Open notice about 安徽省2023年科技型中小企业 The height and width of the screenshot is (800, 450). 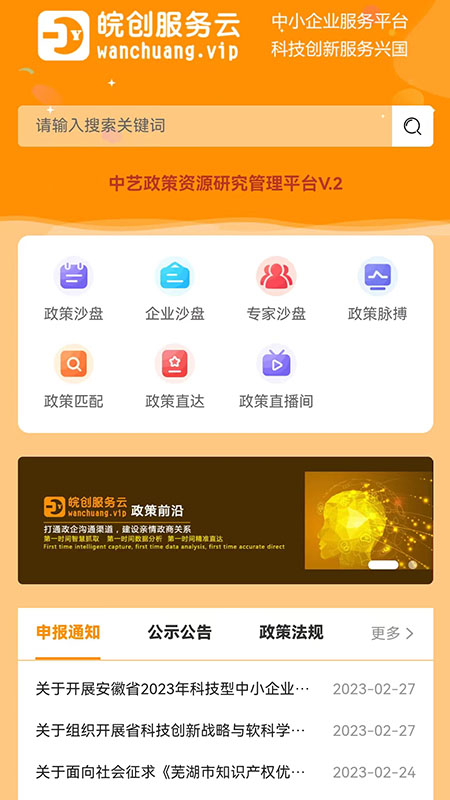[x=226, y=689]
